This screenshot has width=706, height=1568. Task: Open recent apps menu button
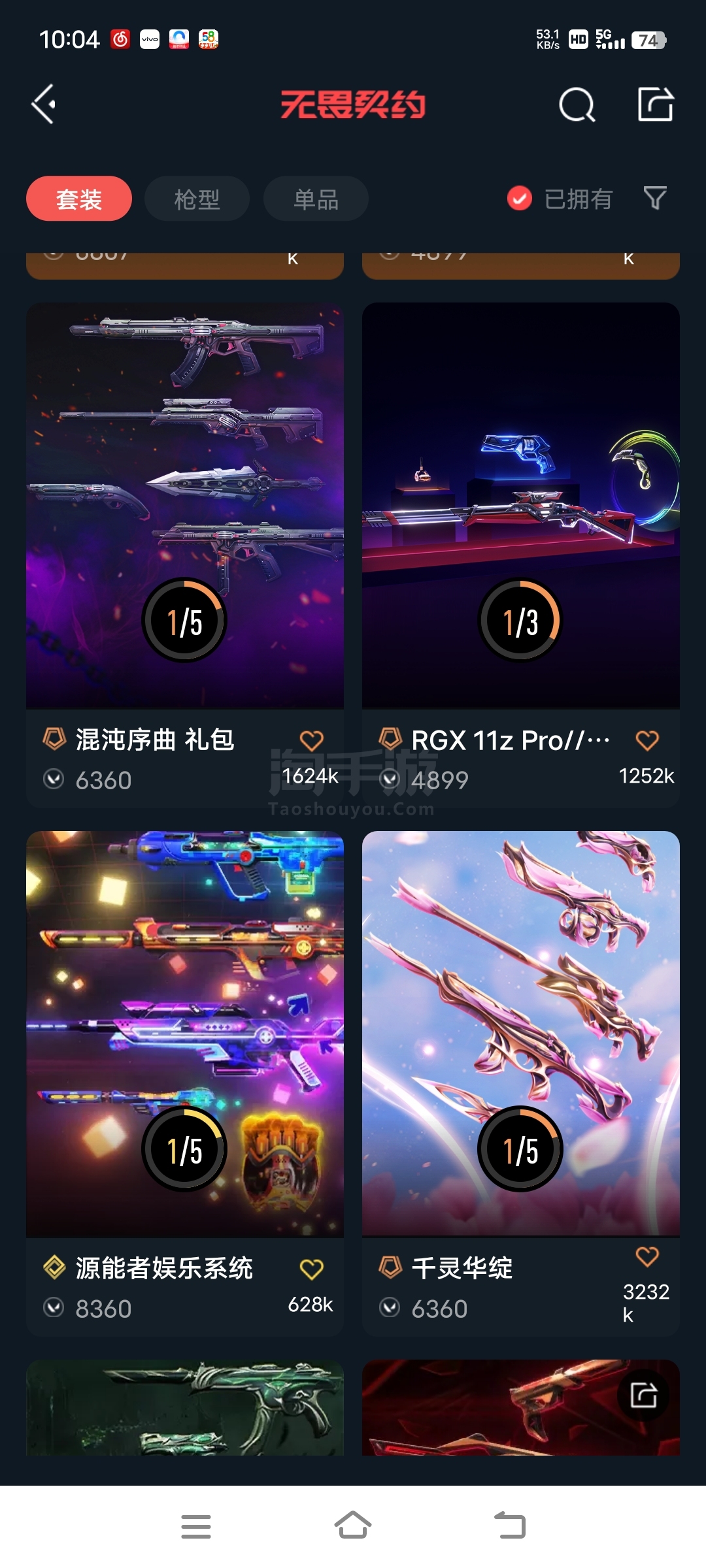[x=196, y=1527]
